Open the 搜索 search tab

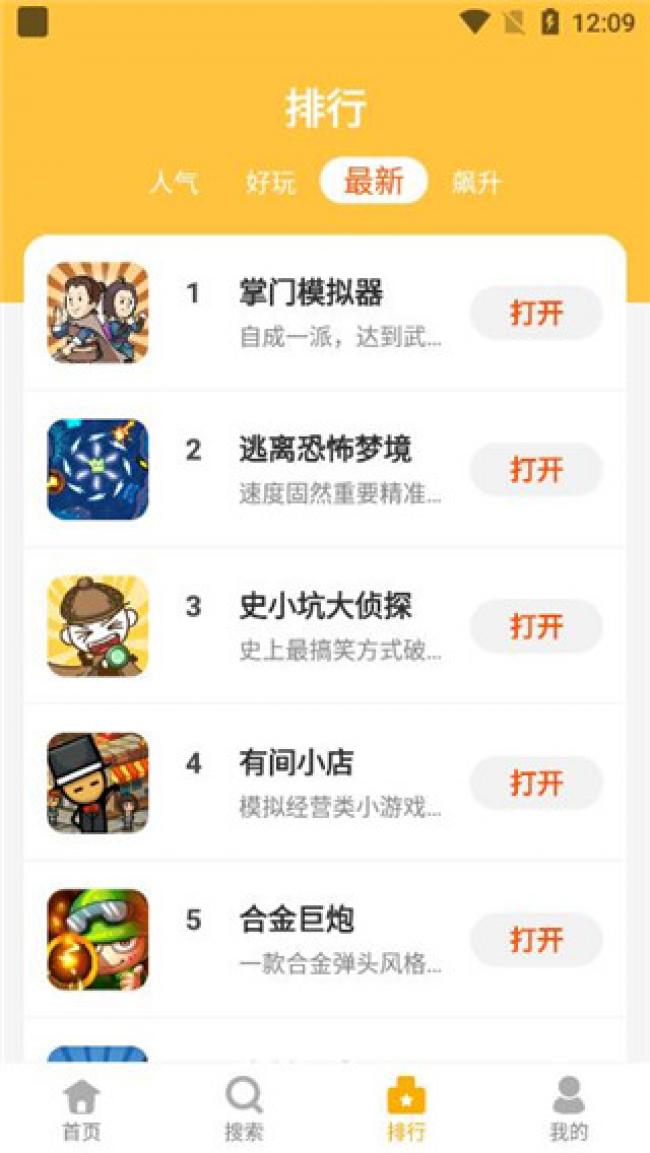coord(244,1109)
